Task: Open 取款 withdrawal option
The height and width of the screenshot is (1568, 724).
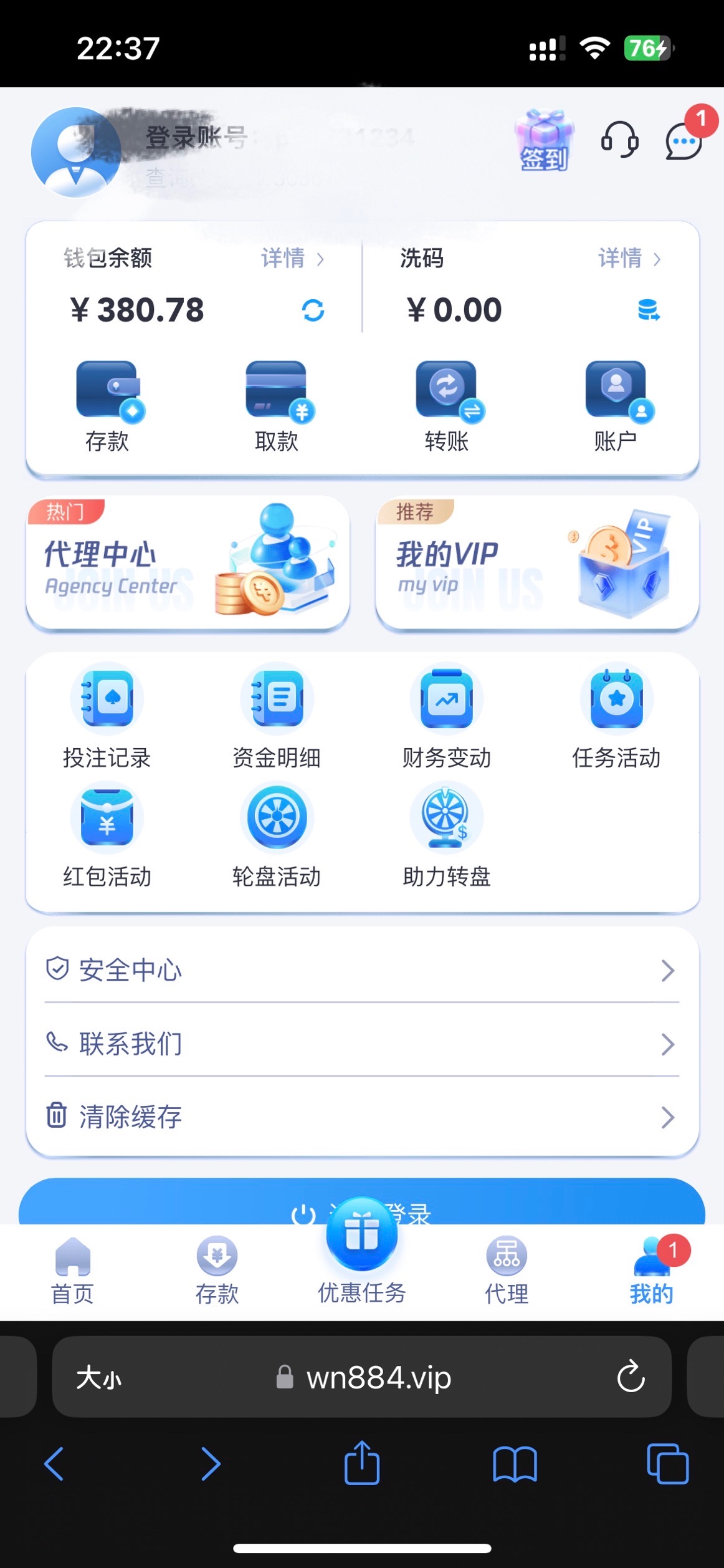Action: pos(277,406)
